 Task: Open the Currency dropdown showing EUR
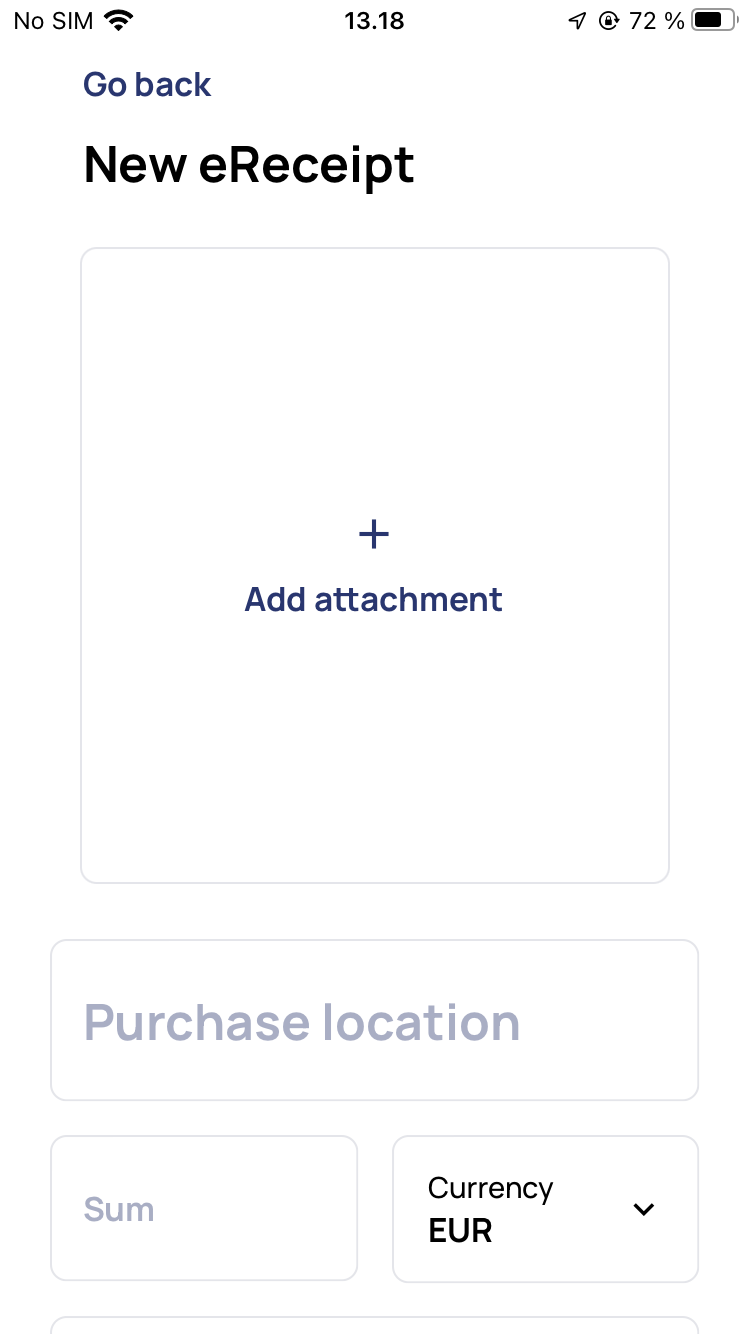(x=545, y=1207)
